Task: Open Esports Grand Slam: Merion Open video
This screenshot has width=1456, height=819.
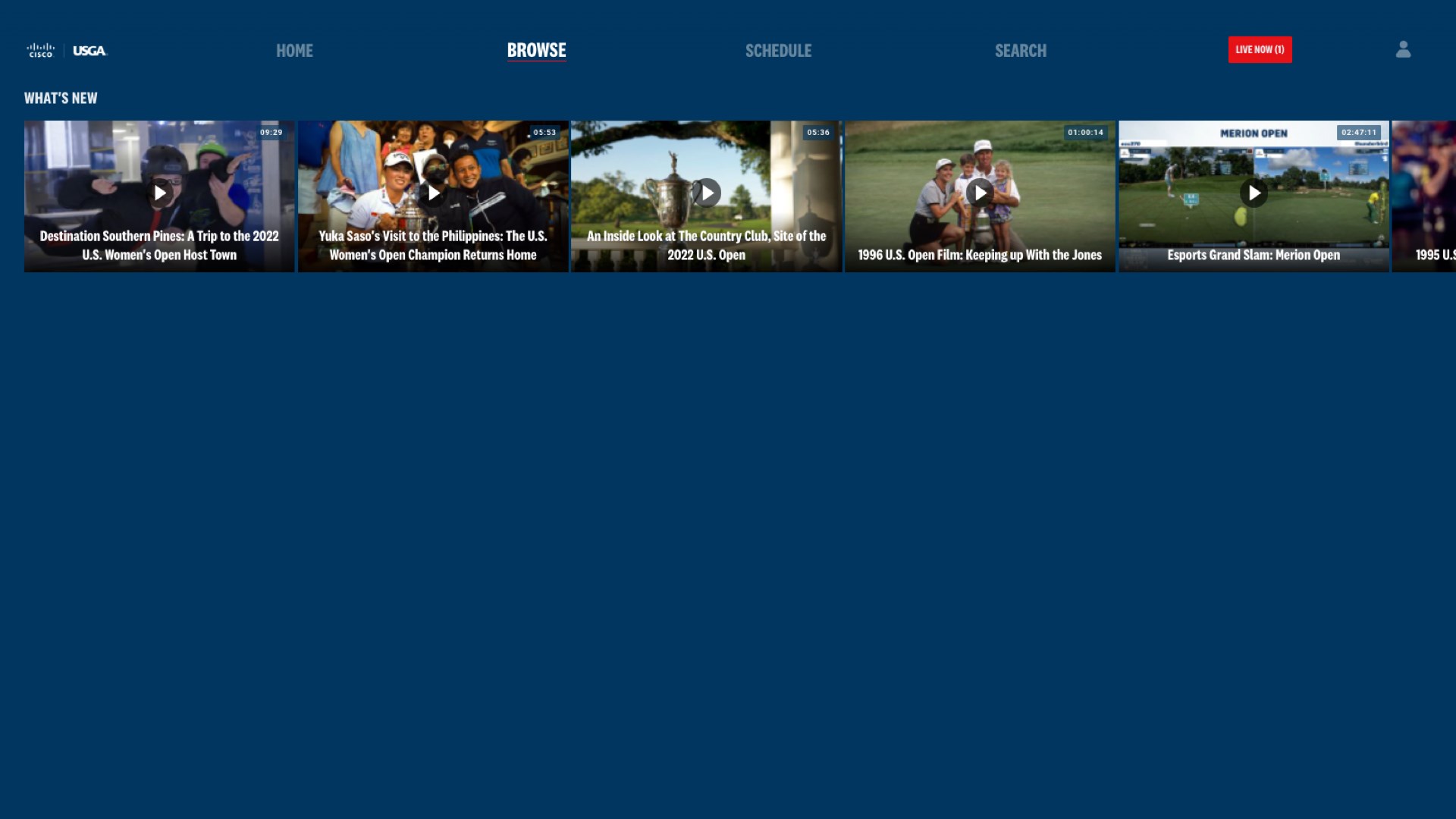Action: tap(1254, 194)
